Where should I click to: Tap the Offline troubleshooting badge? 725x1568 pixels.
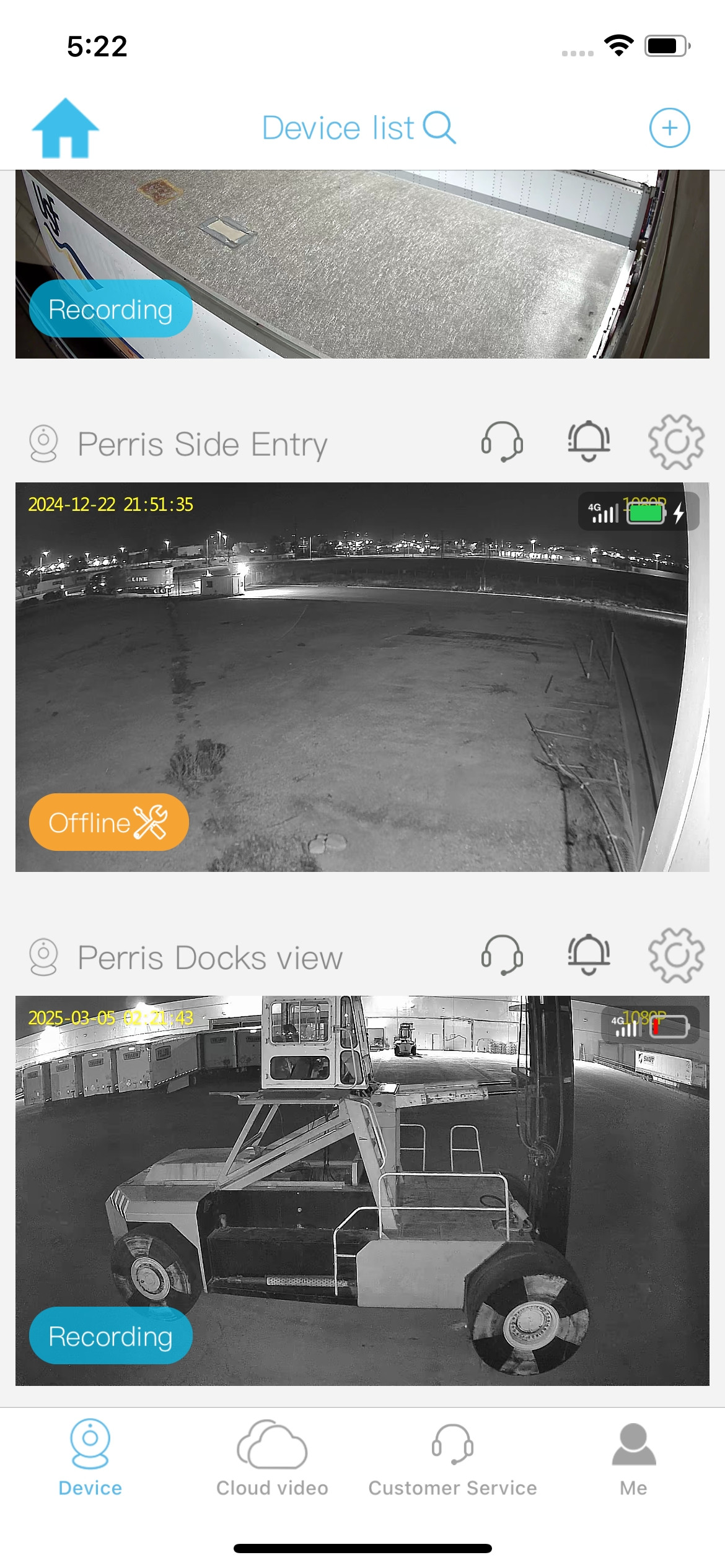[109, 822]
